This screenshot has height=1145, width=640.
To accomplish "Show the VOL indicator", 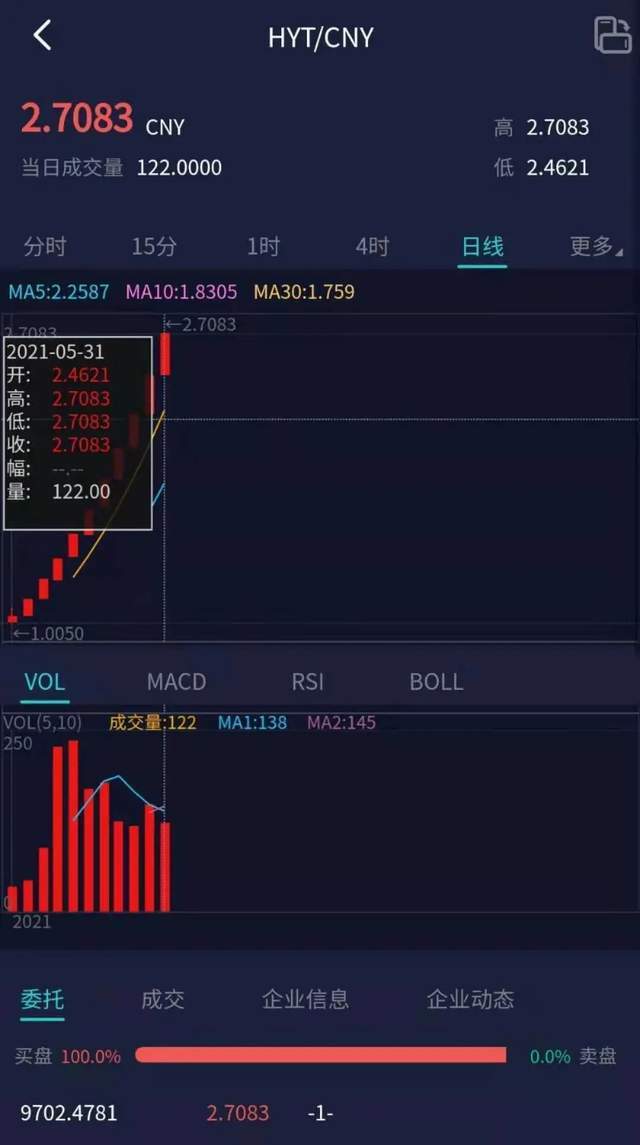I will coord(45,682).
